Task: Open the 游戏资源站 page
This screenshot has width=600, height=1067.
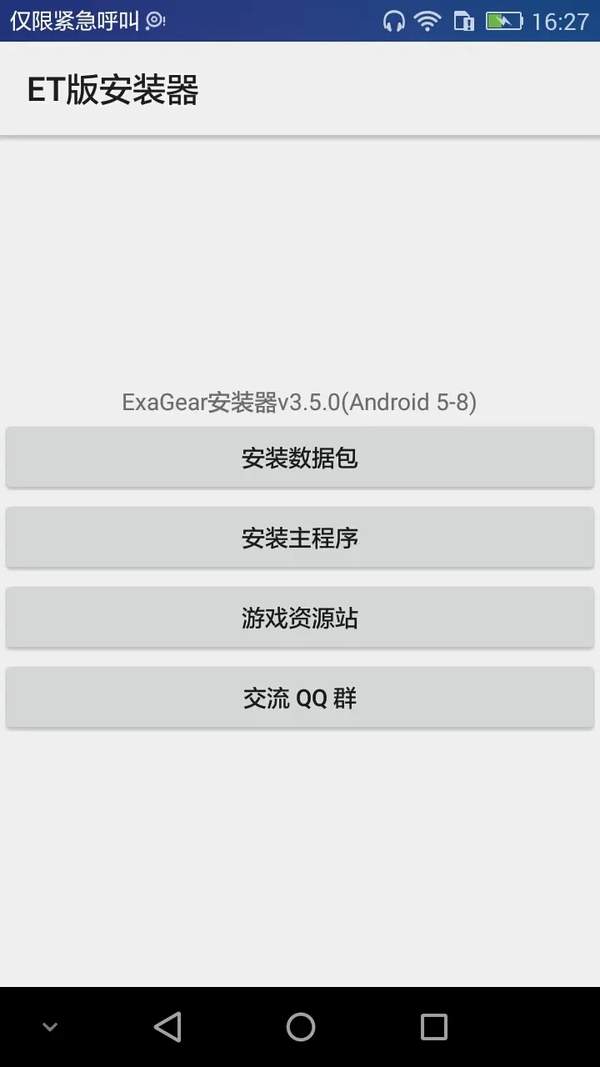Action: pyautogui.click(x=300, y=618)
